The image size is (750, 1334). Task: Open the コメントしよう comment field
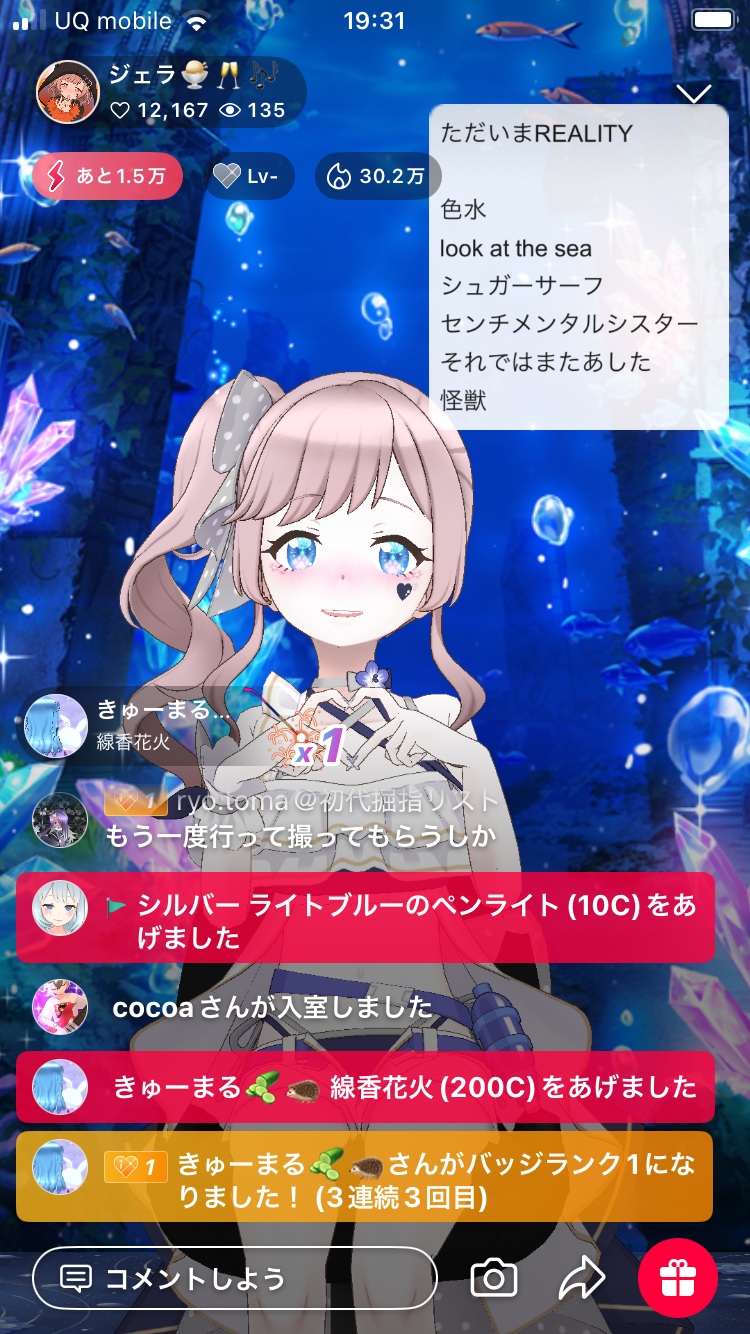pyautogui.click(x=235, y=1277)
